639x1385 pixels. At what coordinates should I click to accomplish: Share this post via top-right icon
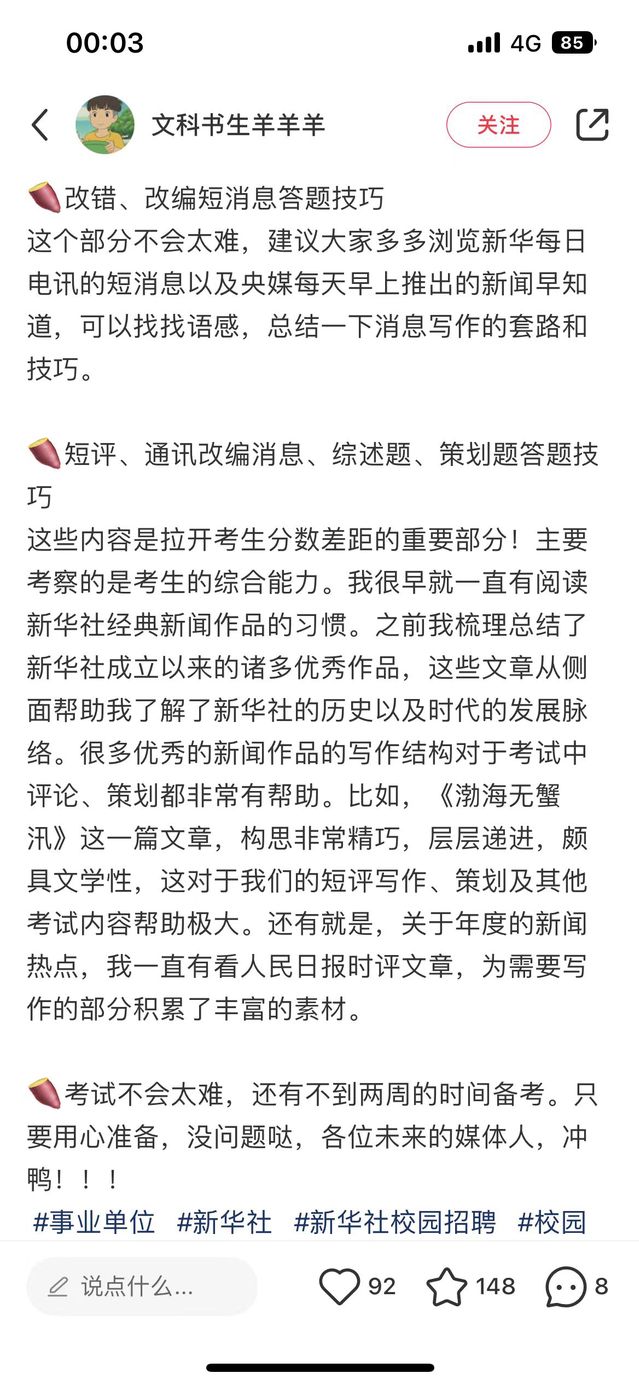pos(592,125)
